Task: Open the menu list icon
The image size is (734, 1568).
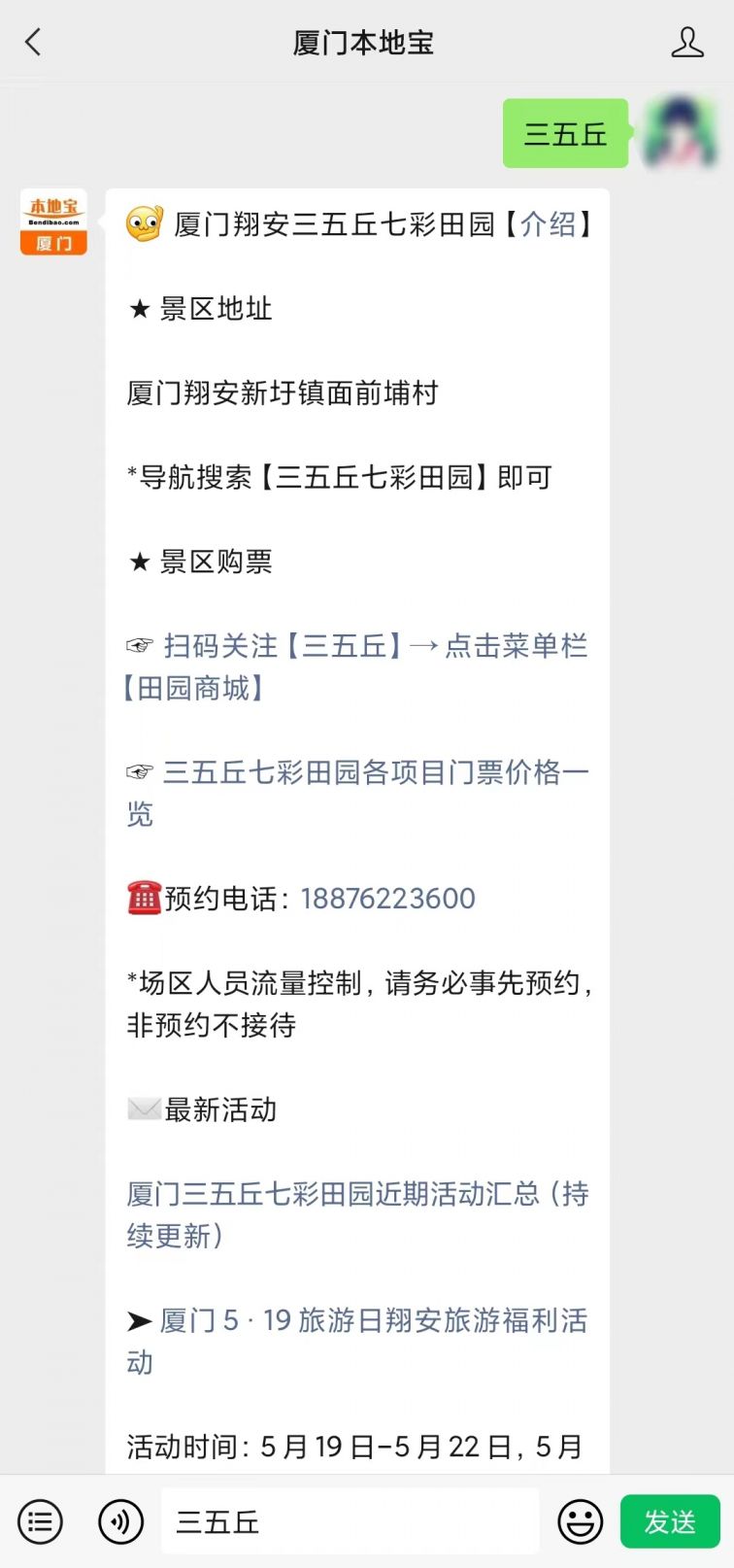Action: click(x=40, y=1521)
